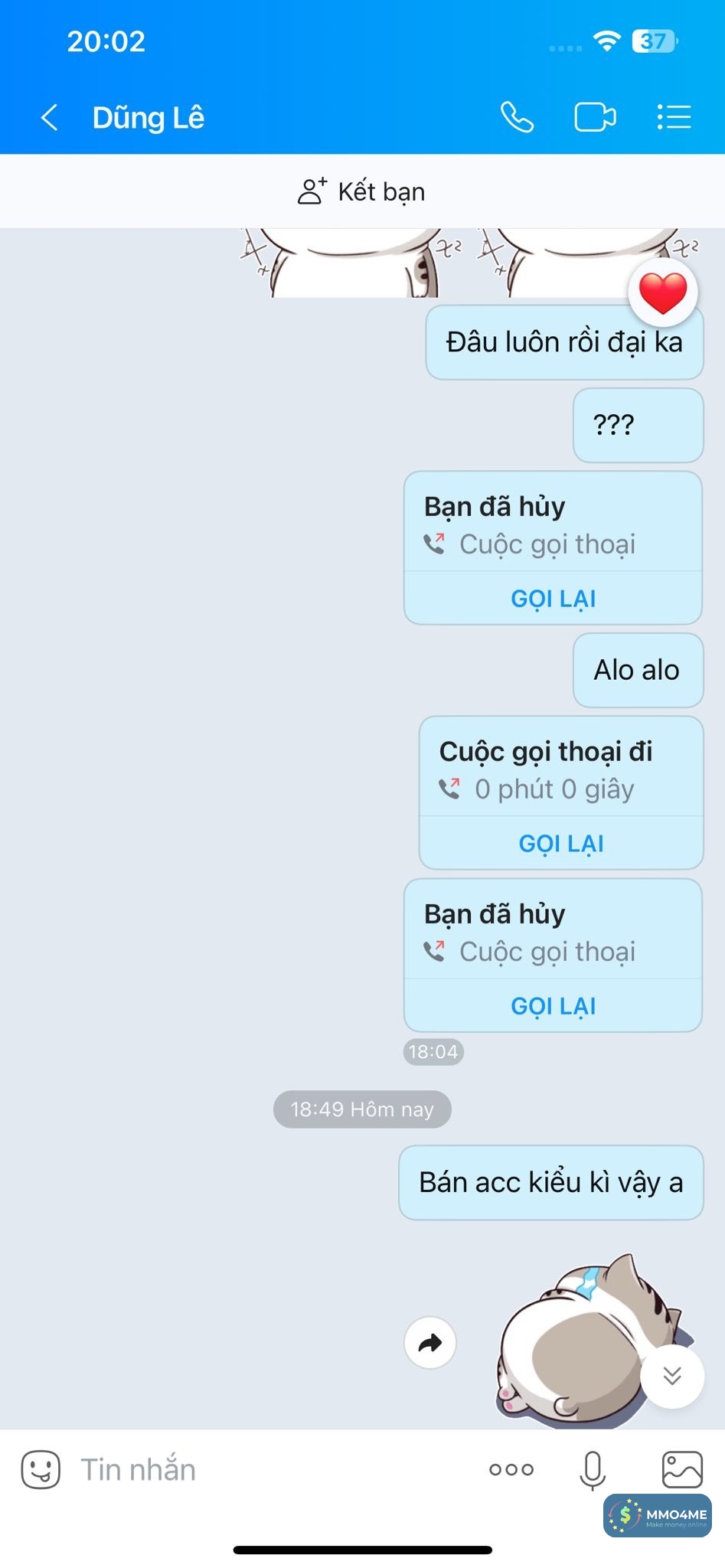Screen dimensions: 725x1568
Task: Focus the Tin nhắn message field
Action: pos(268,1469)
